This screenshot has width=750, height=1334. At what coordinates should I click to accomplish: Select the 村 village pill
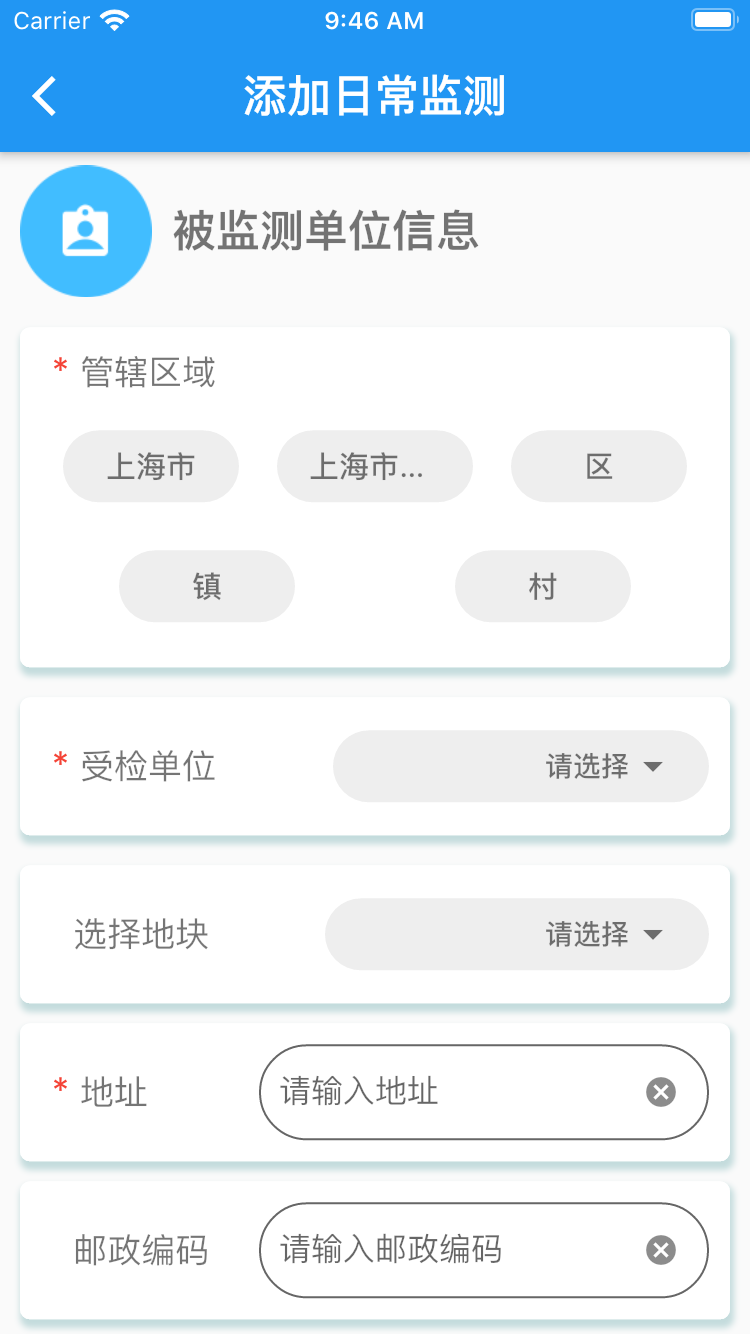(x=542, y=586)
